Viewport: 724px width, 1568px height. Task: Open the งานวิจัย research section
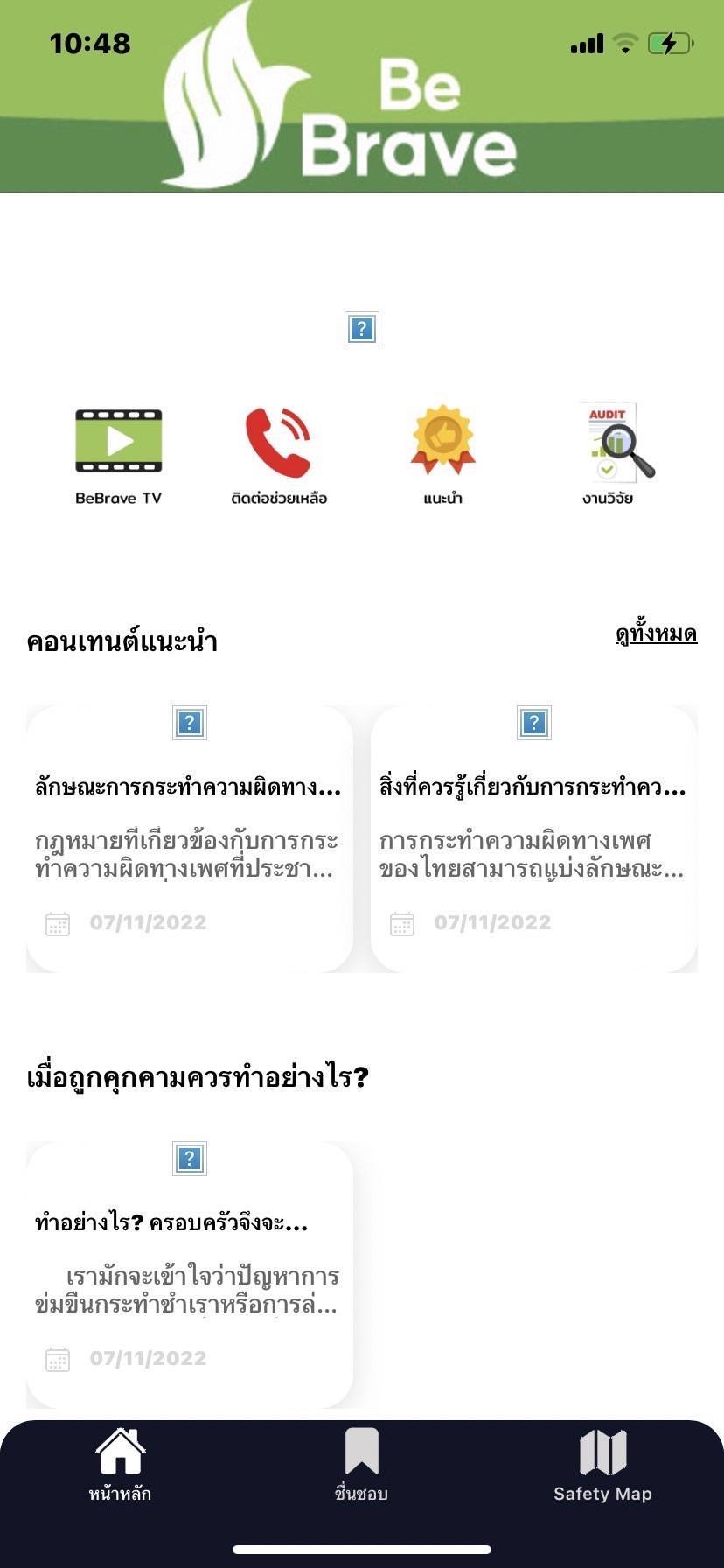click(x=608, y=455)
